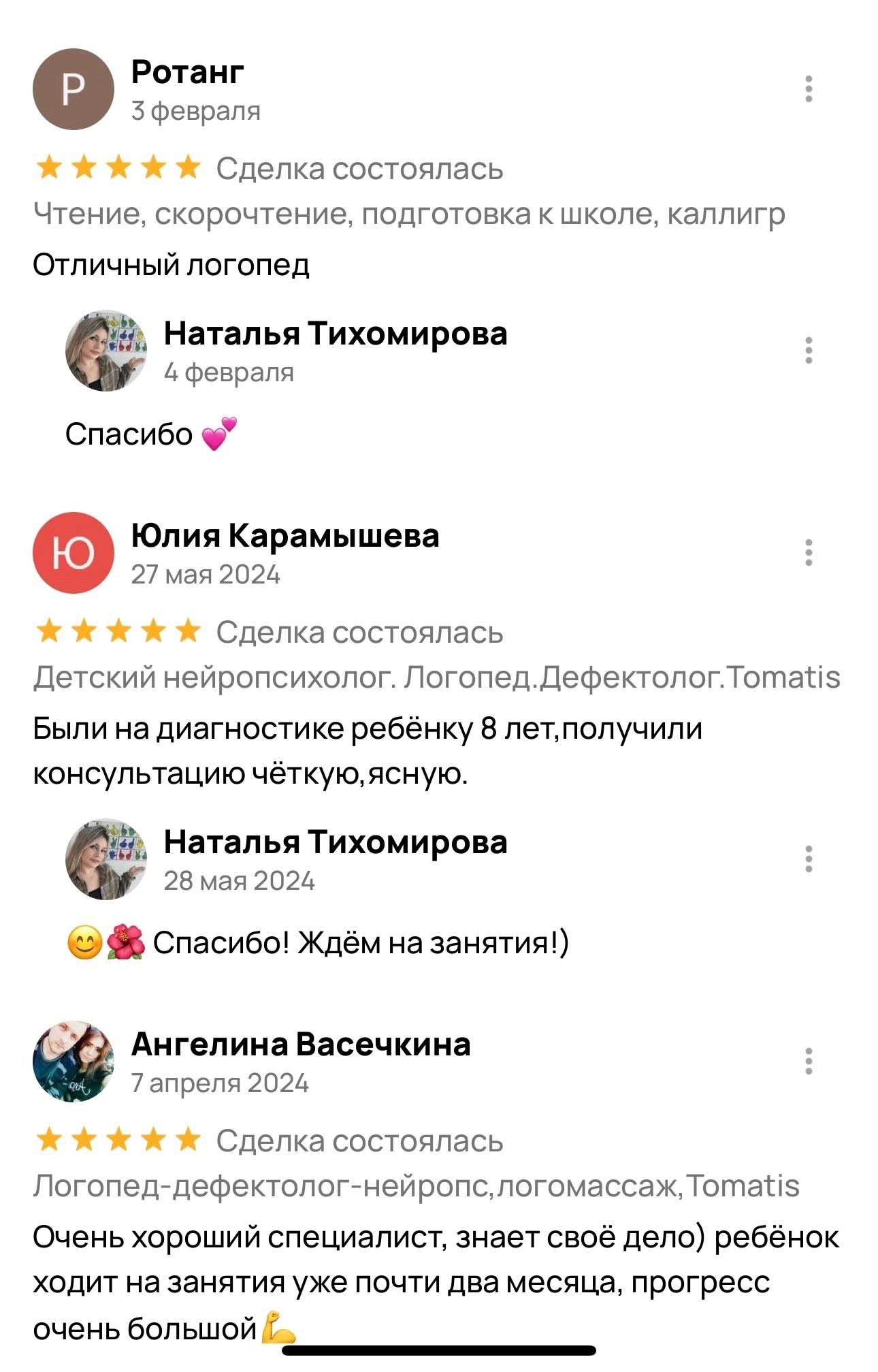
Task: Open the listing 'Детский нейропсихолог. Логопед.Дефектолог.Tomatis'
Action: tap(436, 677)
